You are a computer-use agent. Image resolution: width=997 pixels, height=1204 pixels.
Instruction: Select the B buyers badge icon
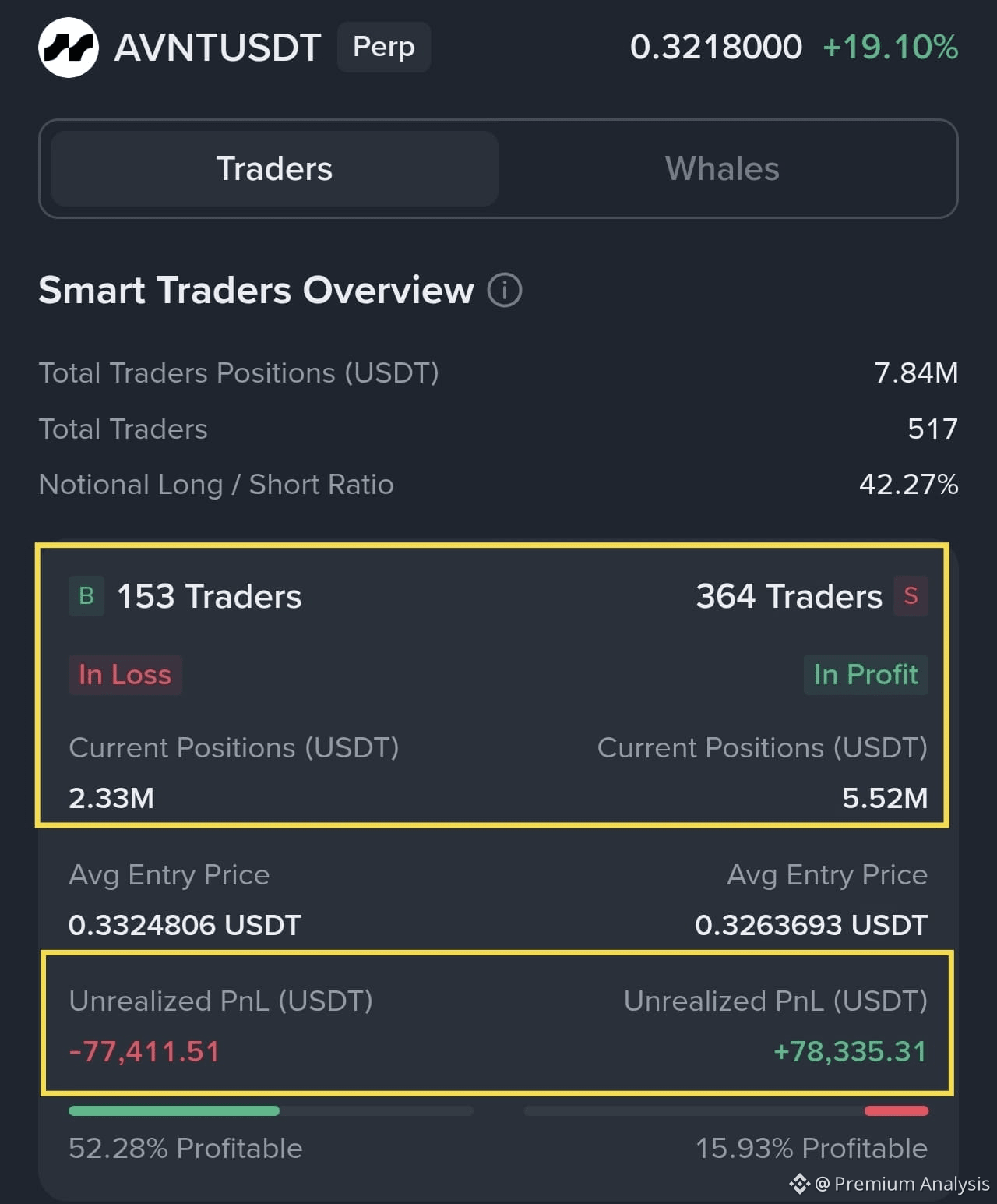(x=86, y=596)
